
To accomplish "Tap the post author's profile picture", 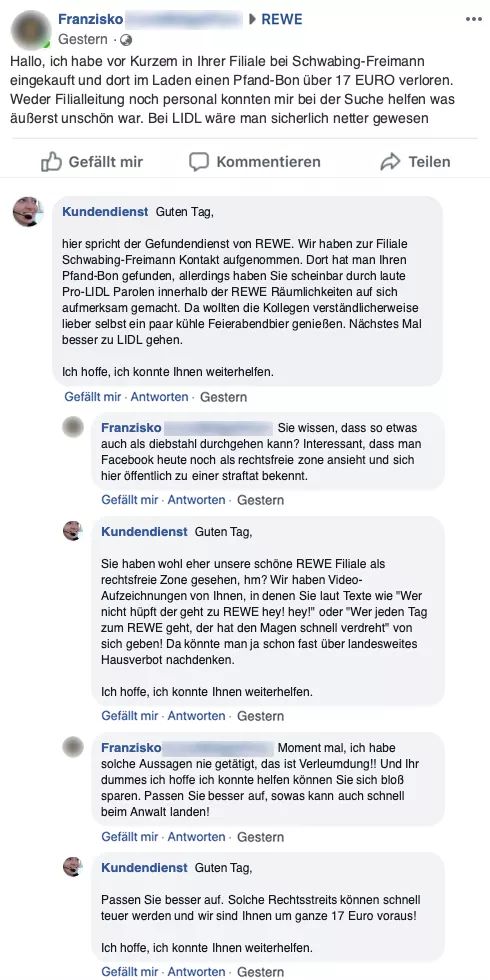I will [x=31, y=29].
